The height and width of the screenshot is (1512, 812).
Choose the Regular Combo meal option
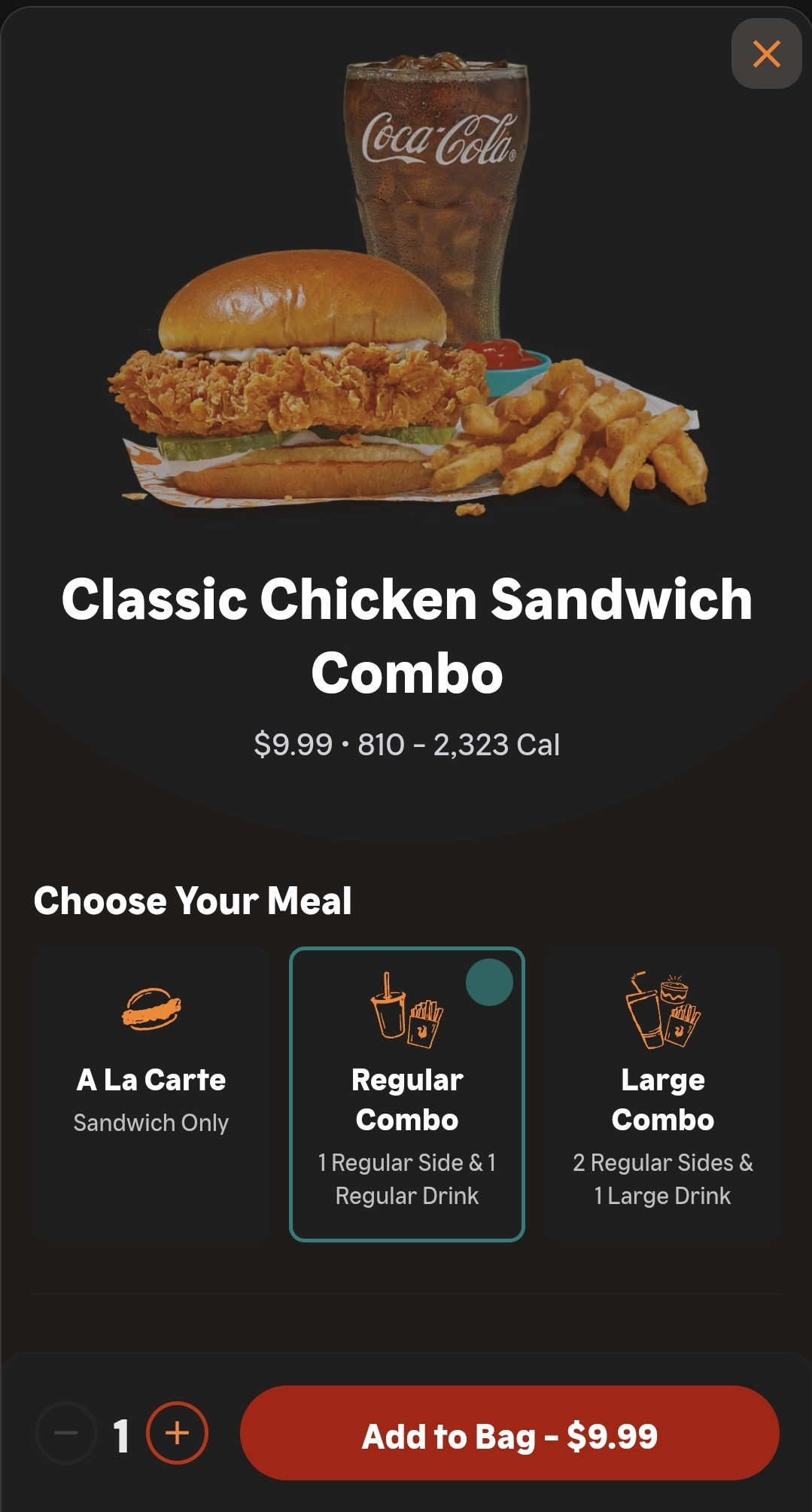tap(407, 1093)
